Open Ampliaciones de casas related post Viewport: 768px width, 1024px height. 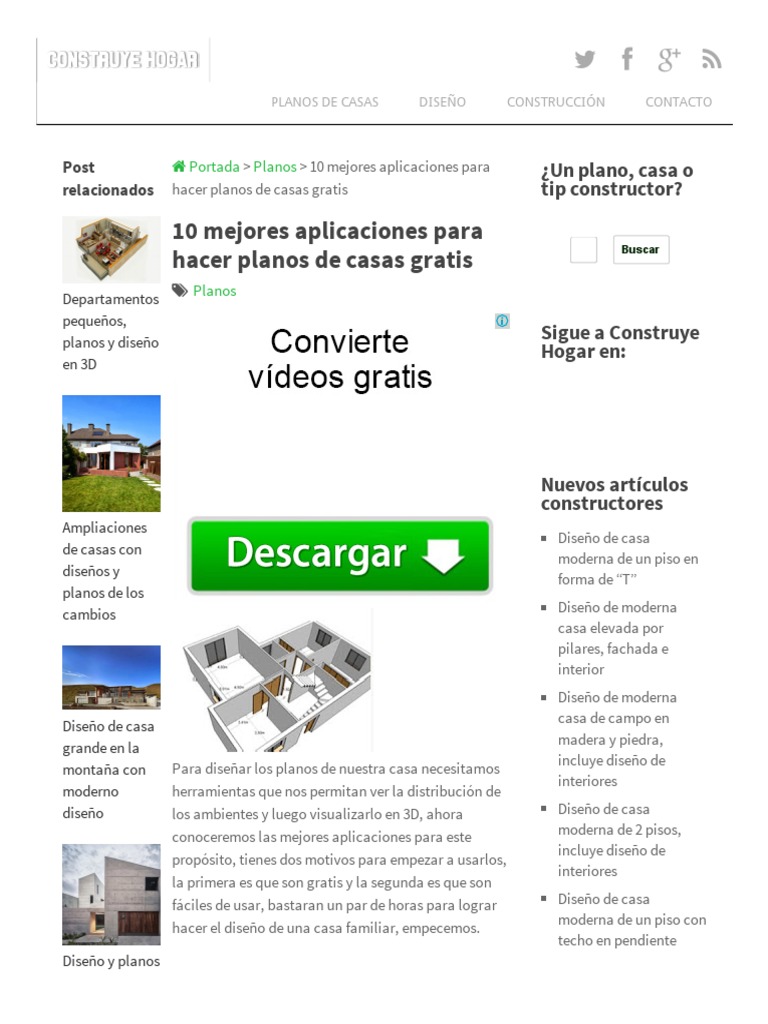pos(104,571)
